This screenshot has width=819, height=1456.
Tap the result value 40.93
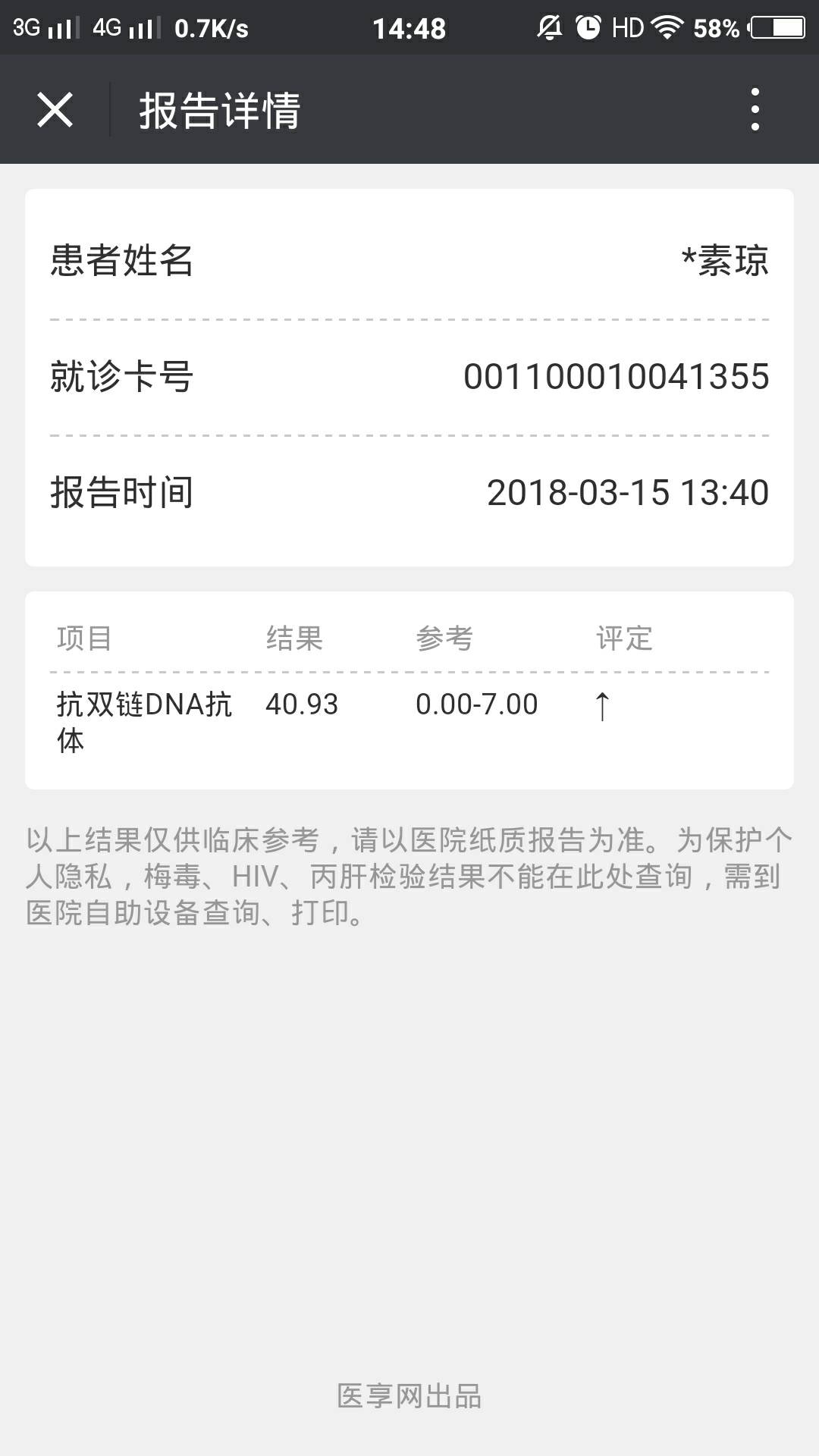click(x=301, y=705)
